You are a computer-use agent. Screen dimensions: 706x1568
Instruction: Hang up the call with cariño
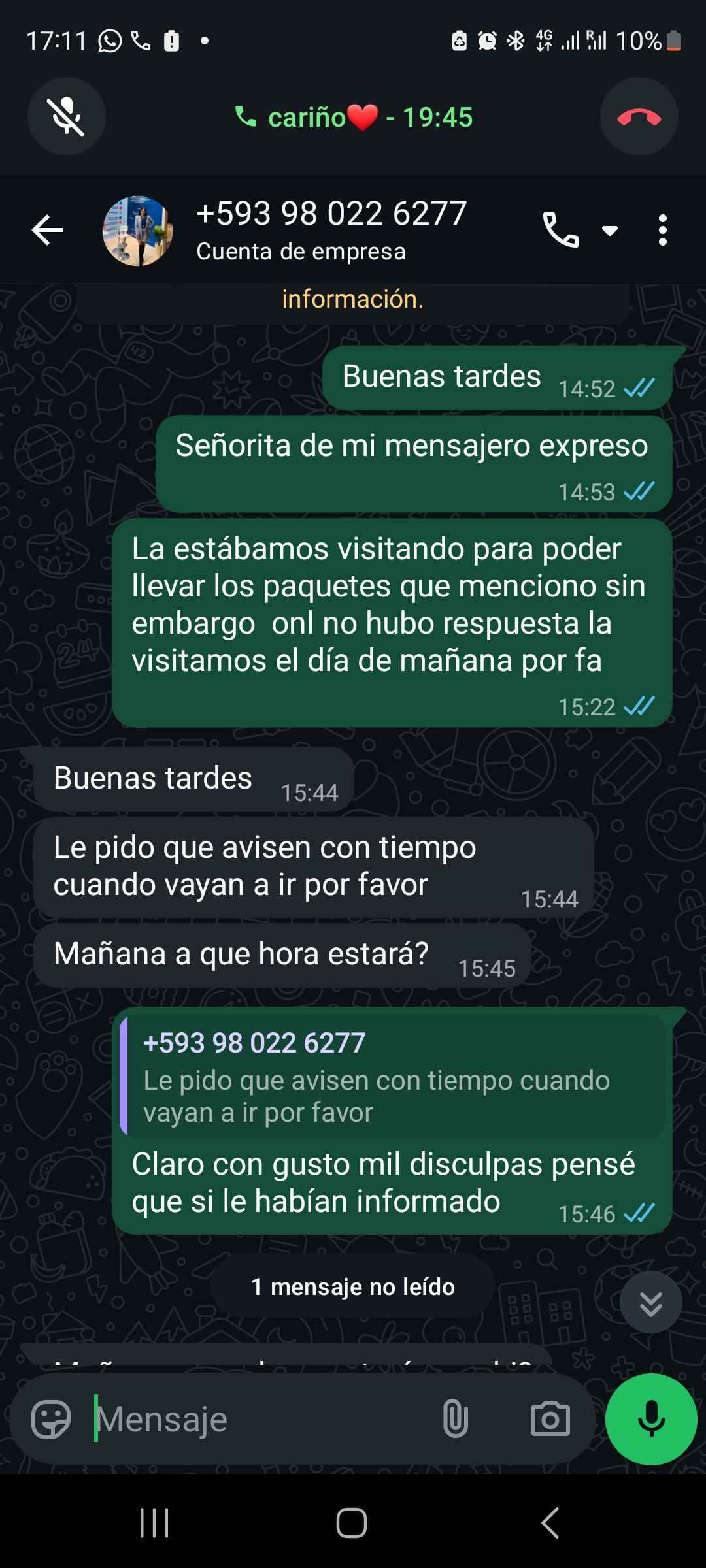639,116
